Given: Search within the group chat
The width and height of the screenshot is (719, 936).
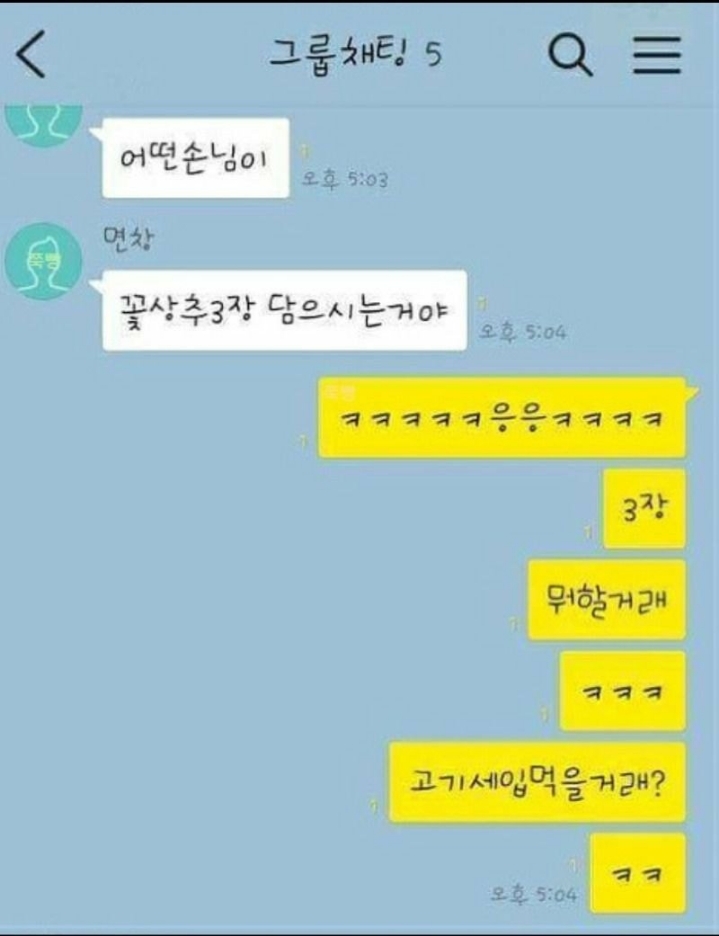Looking at the screenshot, I should pyautogui.click(x=571, y=56).
